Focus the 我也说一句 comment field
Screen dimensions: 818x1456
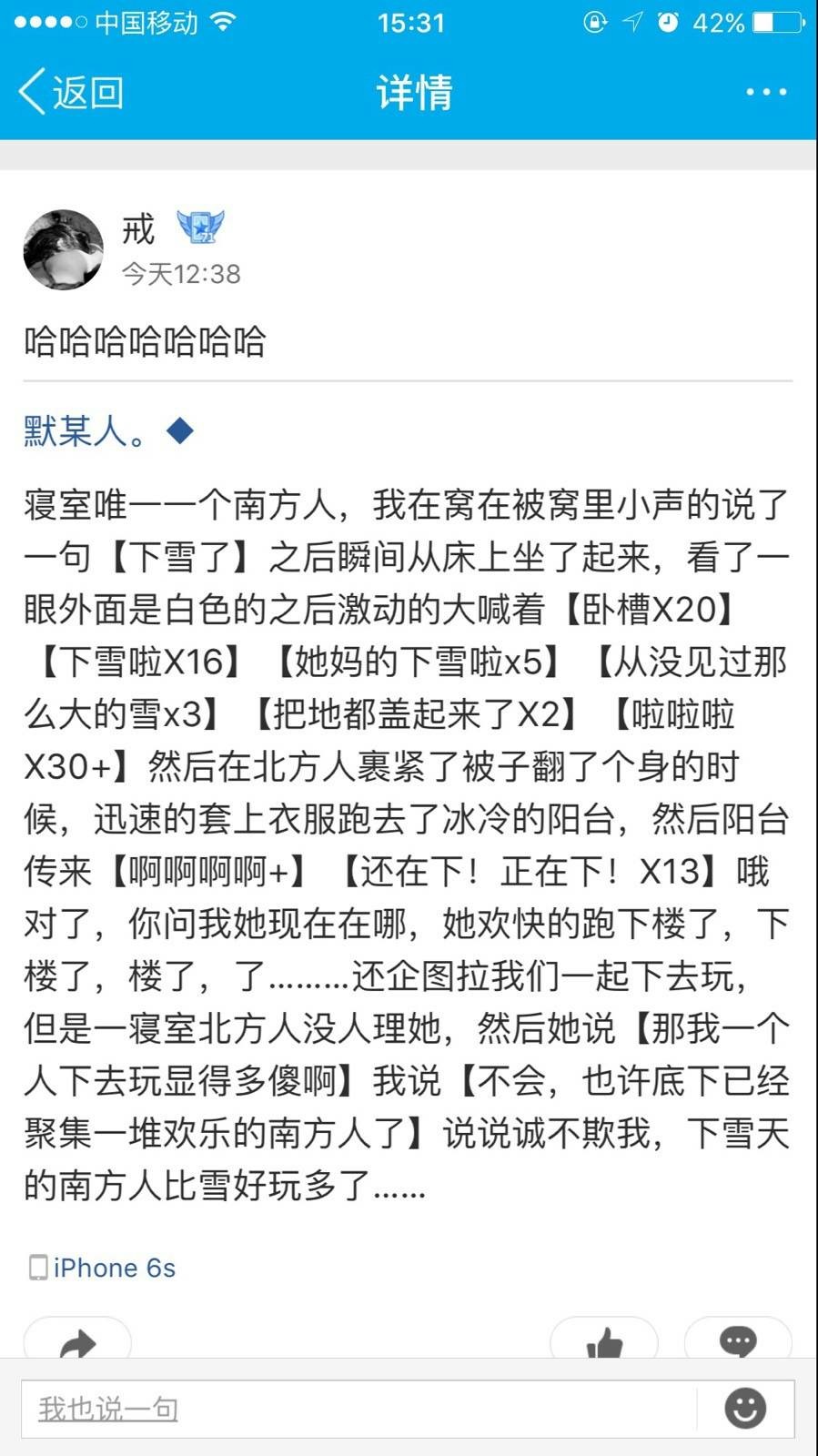point(359,1409)
